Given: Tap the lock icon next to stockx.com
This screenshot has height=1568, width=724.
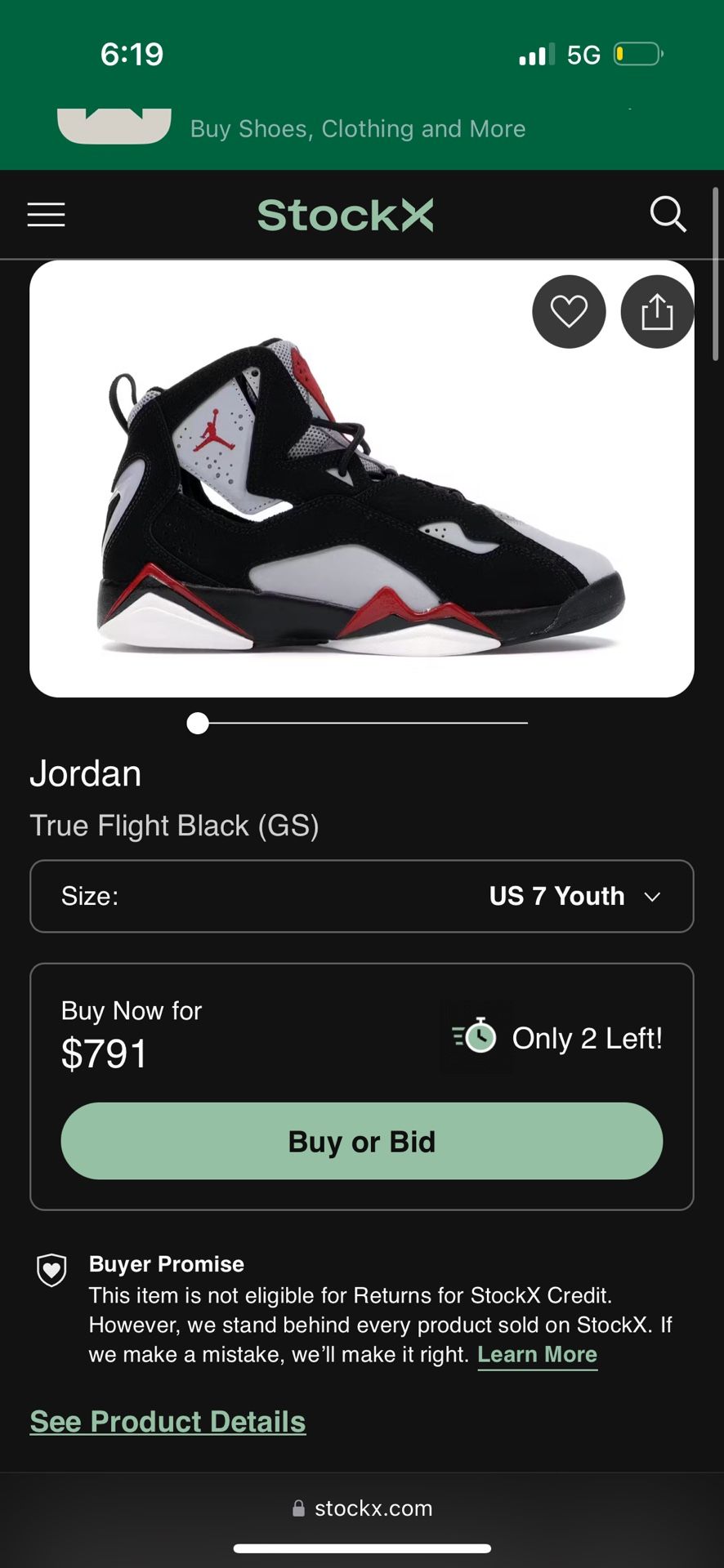Looking at the screenshot, I should click(297, 1508).
